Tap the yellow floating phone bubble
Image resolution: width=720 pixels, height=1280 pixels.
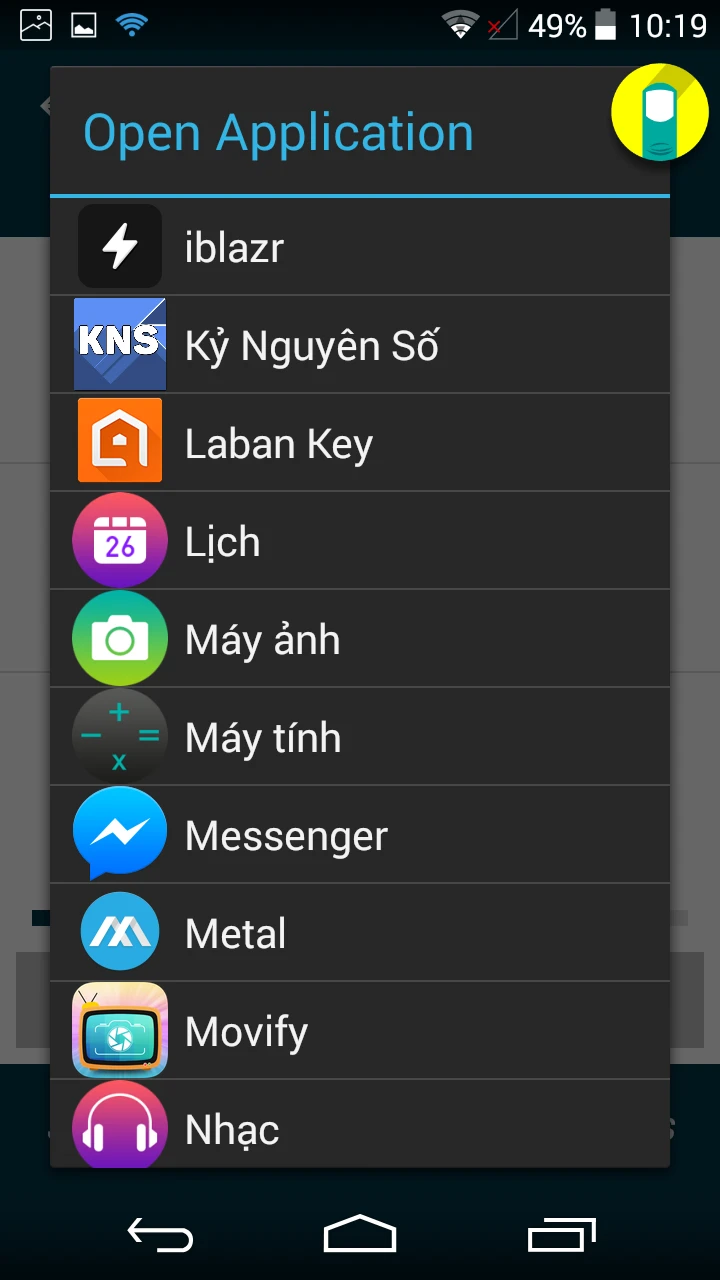(x=660, y=112)
